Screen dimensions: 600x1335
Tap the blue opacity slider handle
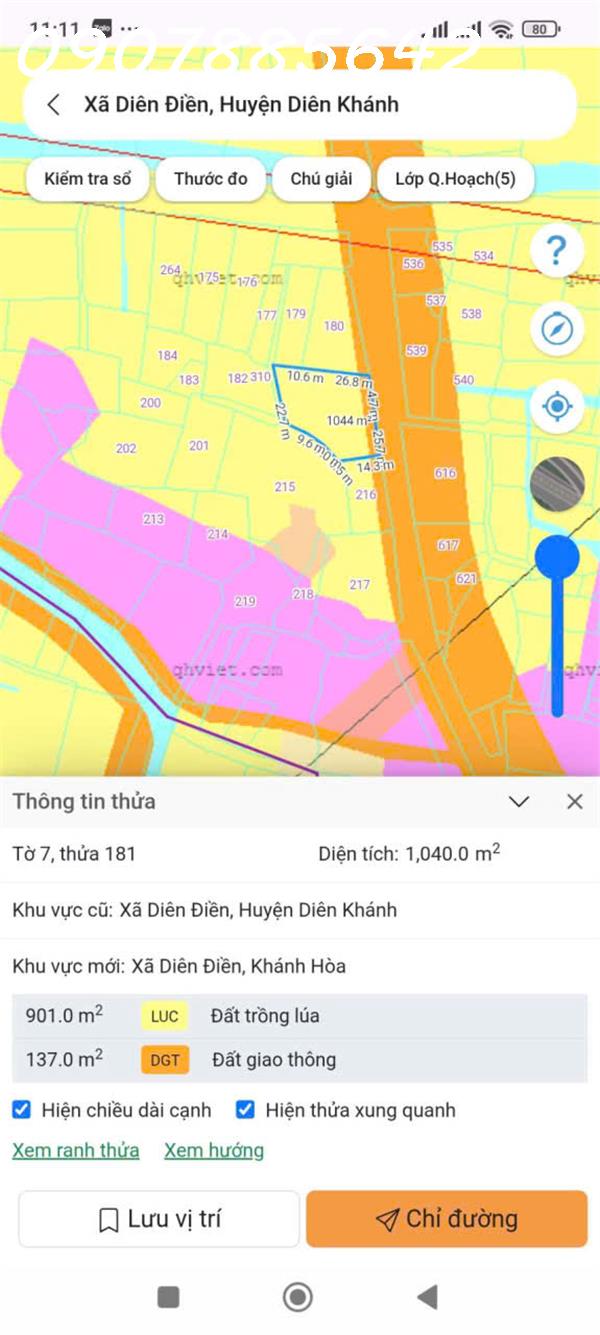coord(557,557)
